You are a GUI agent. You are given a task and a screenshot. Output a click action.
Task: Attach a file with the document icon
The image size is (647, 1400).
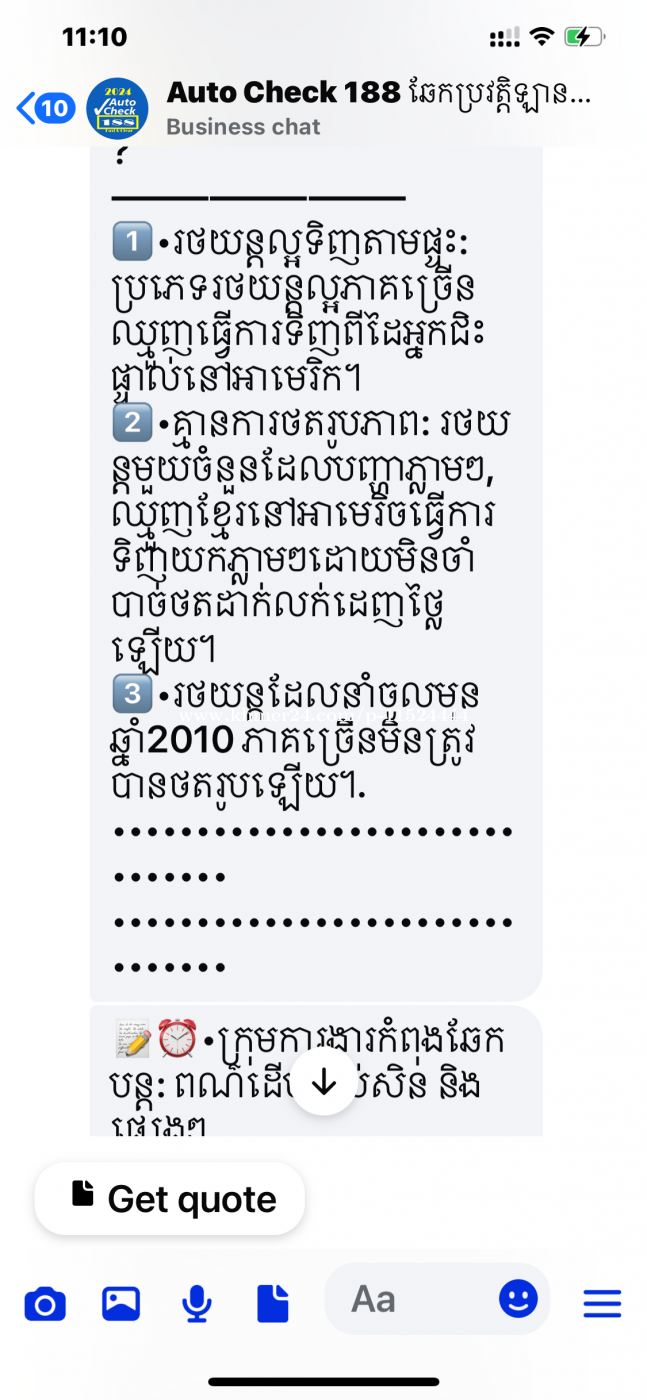pyautogui.click(x=272, y=1303)
